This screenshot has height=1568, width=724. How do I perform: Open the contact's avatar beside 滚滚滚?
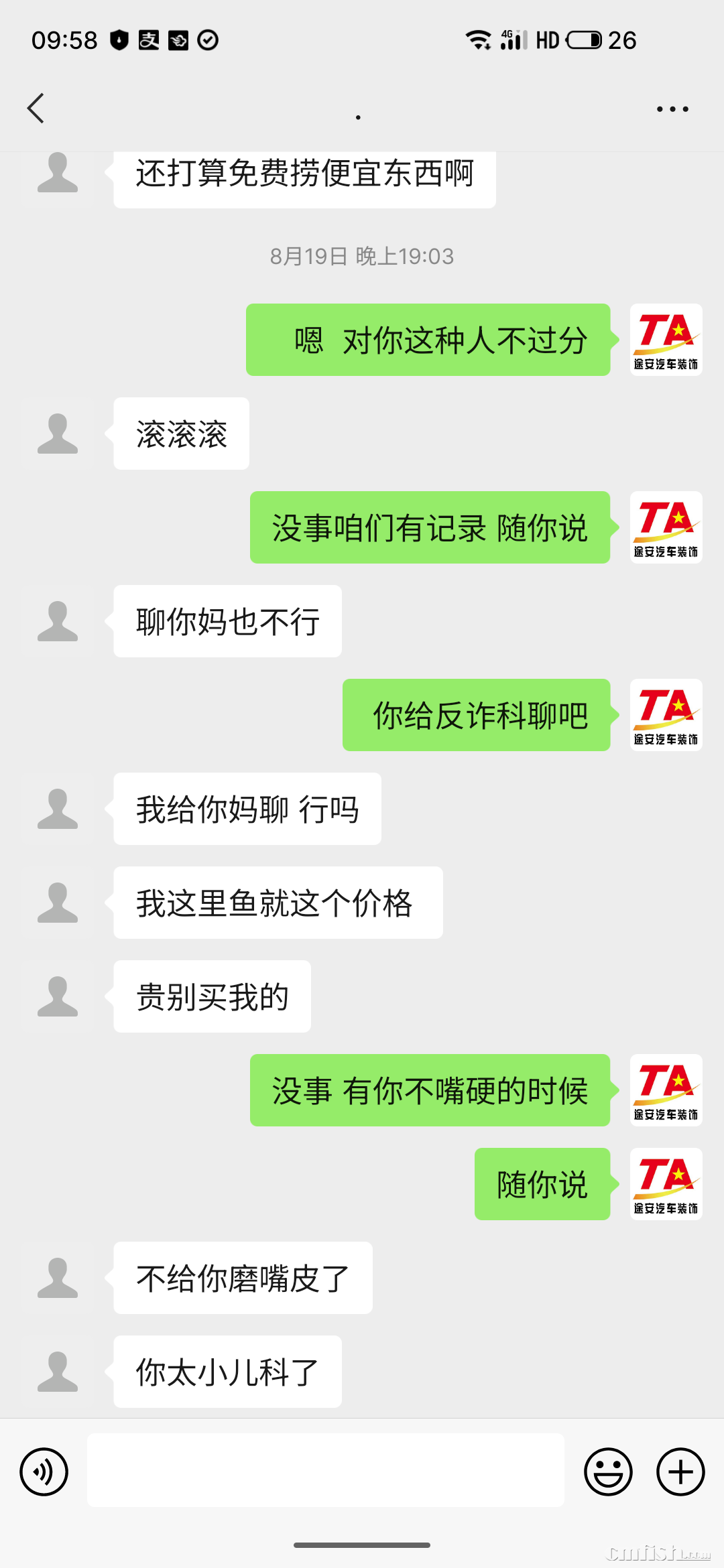[58, 434]
